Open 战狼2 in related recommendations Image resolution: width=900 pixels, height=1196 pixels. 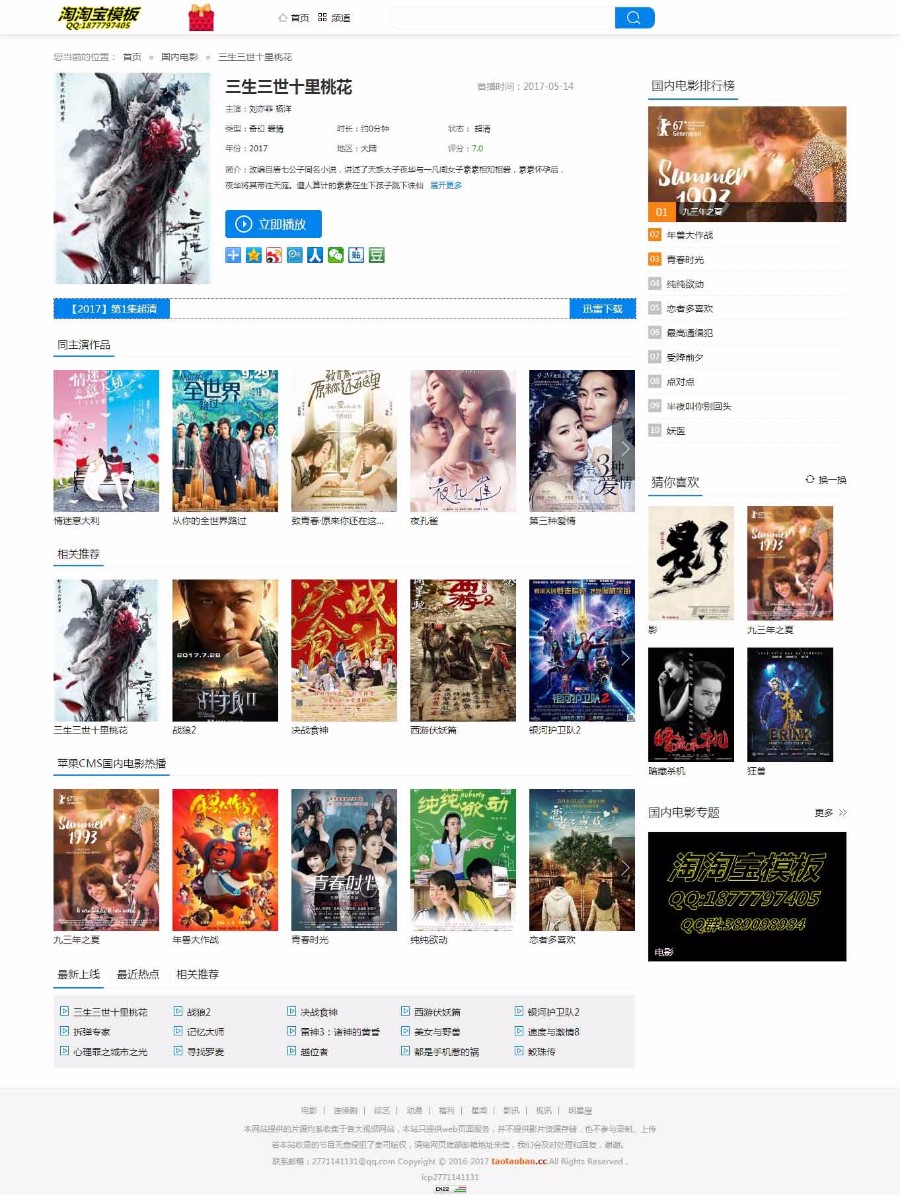click(x=225, y=650)
